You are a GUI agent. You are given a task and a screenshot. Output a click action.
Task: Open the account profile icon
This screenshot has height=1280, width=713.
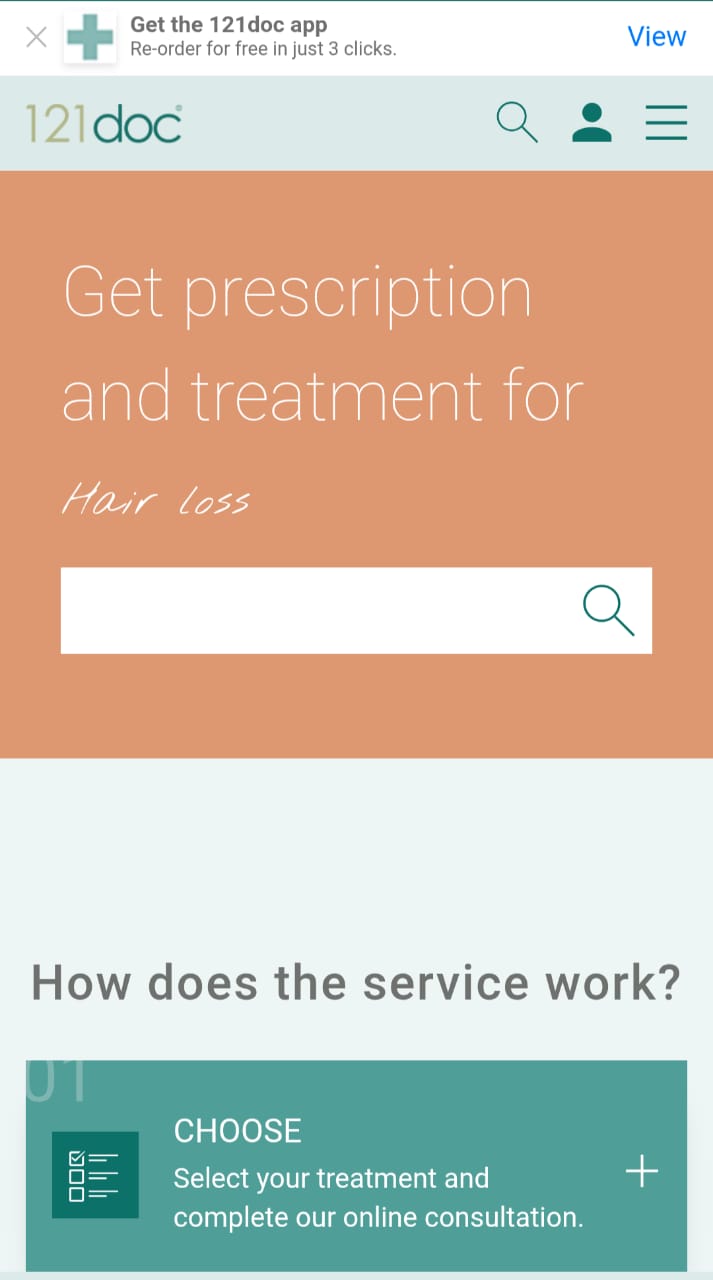(592, 123)
